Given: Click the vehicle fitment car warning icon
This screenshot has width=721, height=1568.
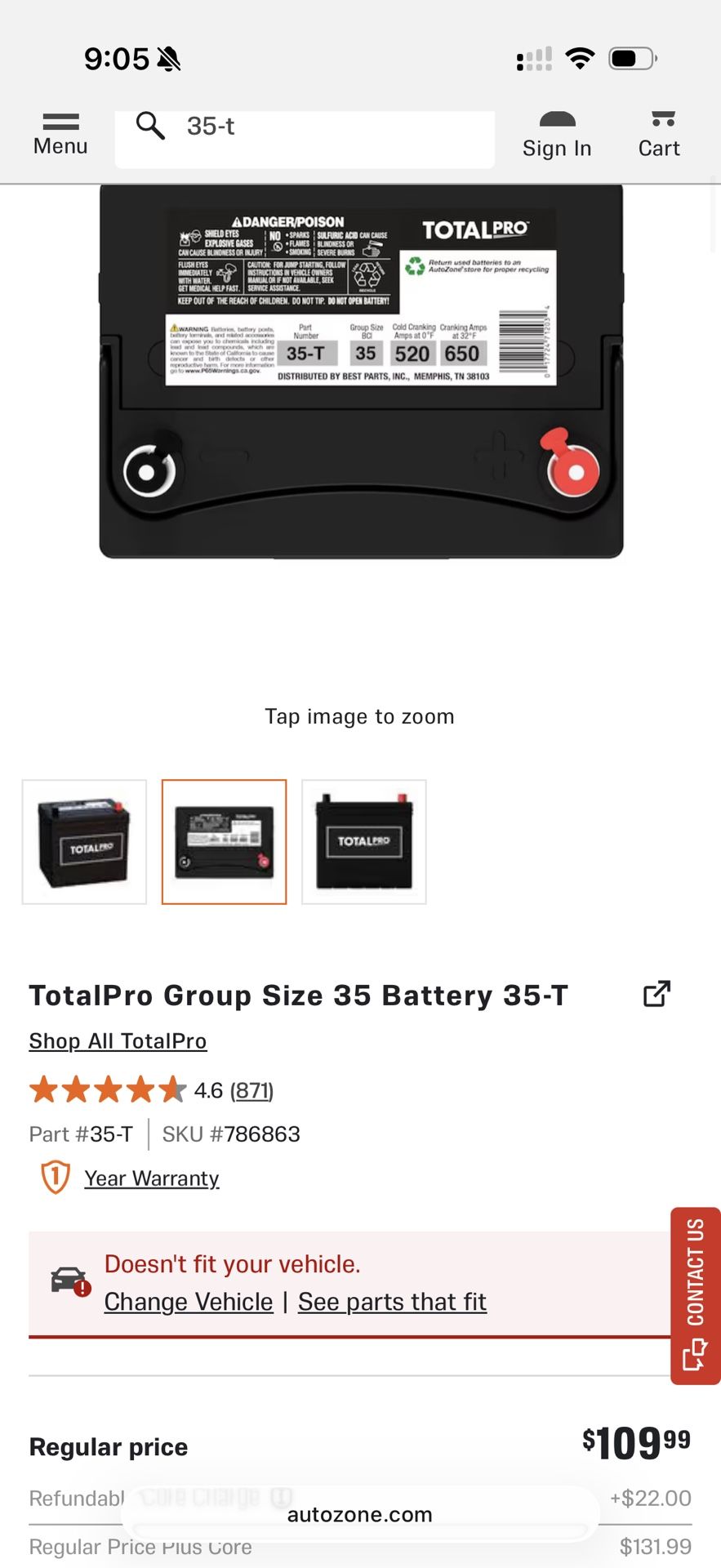Looking at the screenshot, I should (x=69, y=1281).
